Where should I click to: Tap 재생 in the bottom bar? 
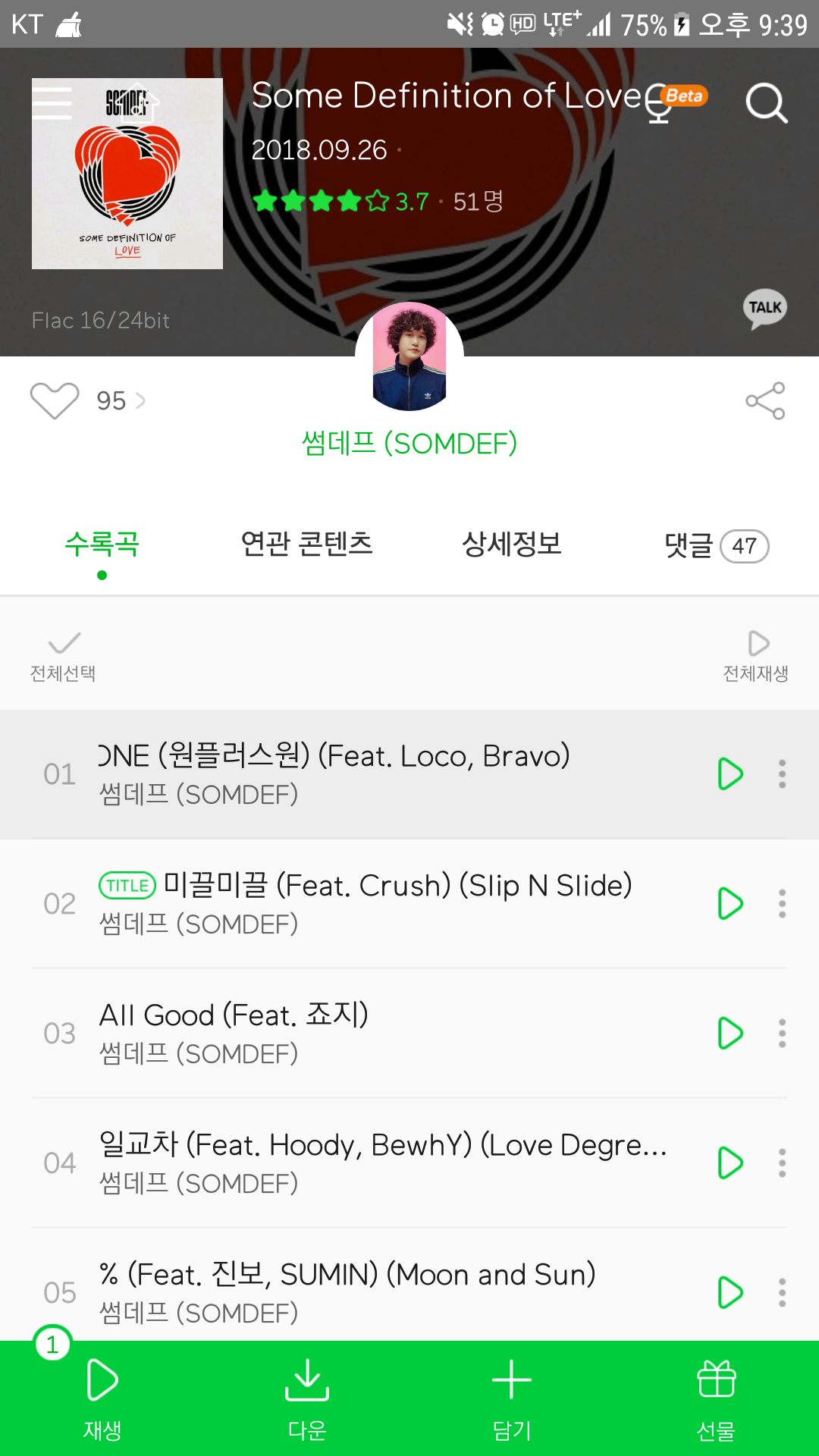102,1398
